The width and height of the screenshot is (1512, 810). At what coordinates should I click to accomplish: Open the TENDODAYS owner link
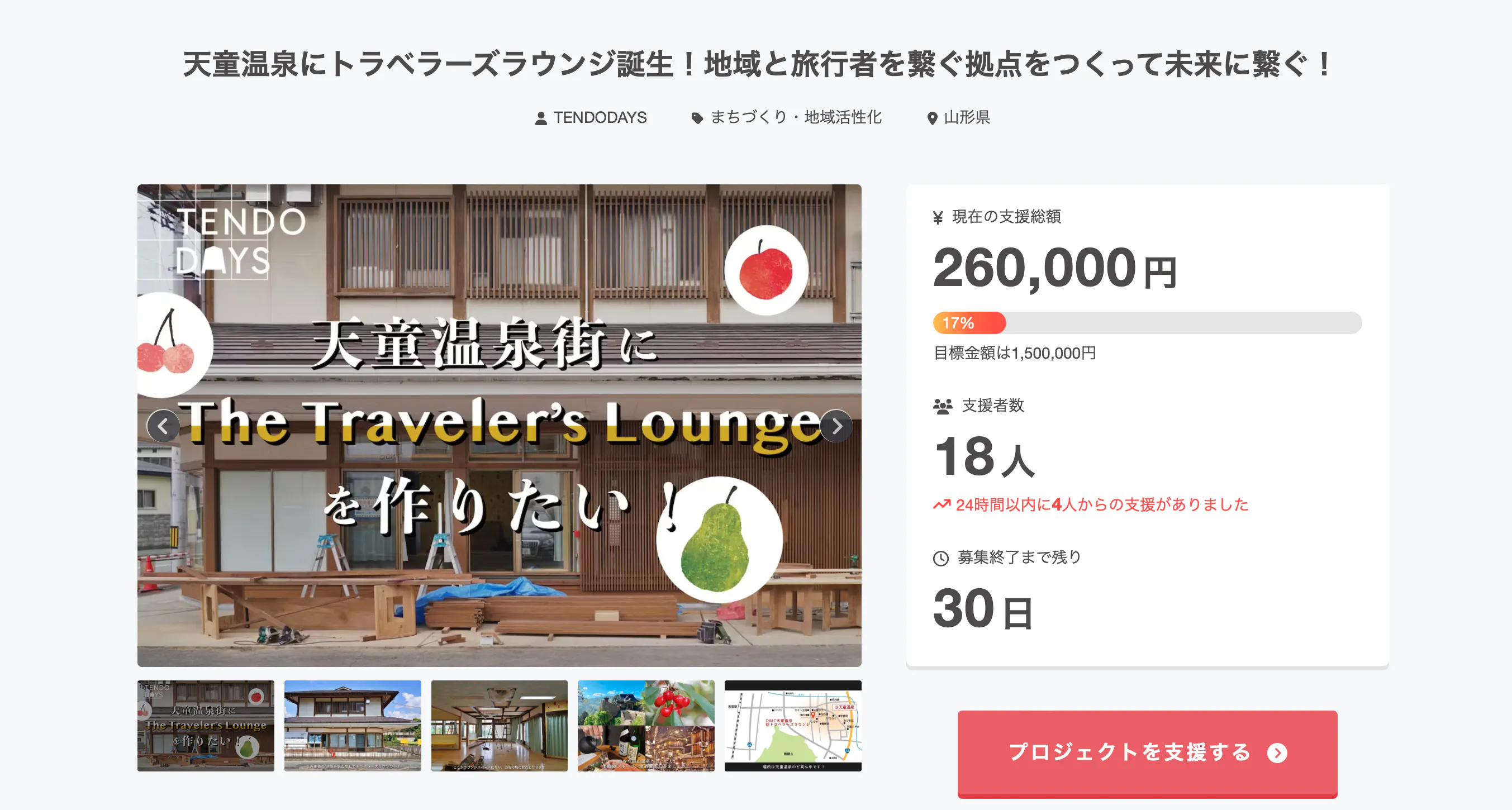point(600,117)
